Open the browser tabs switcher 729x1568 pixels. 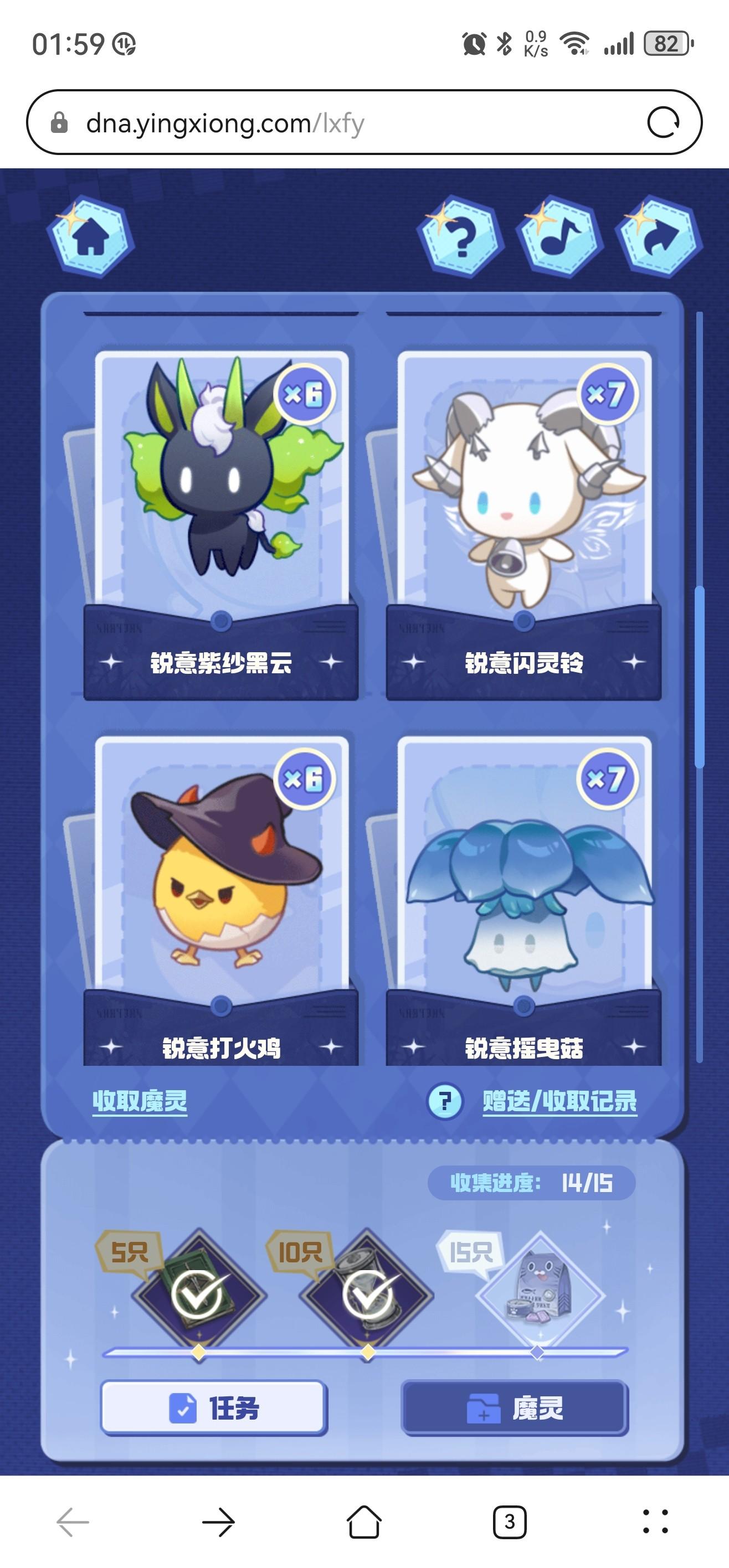click(x=510, y=1523)
